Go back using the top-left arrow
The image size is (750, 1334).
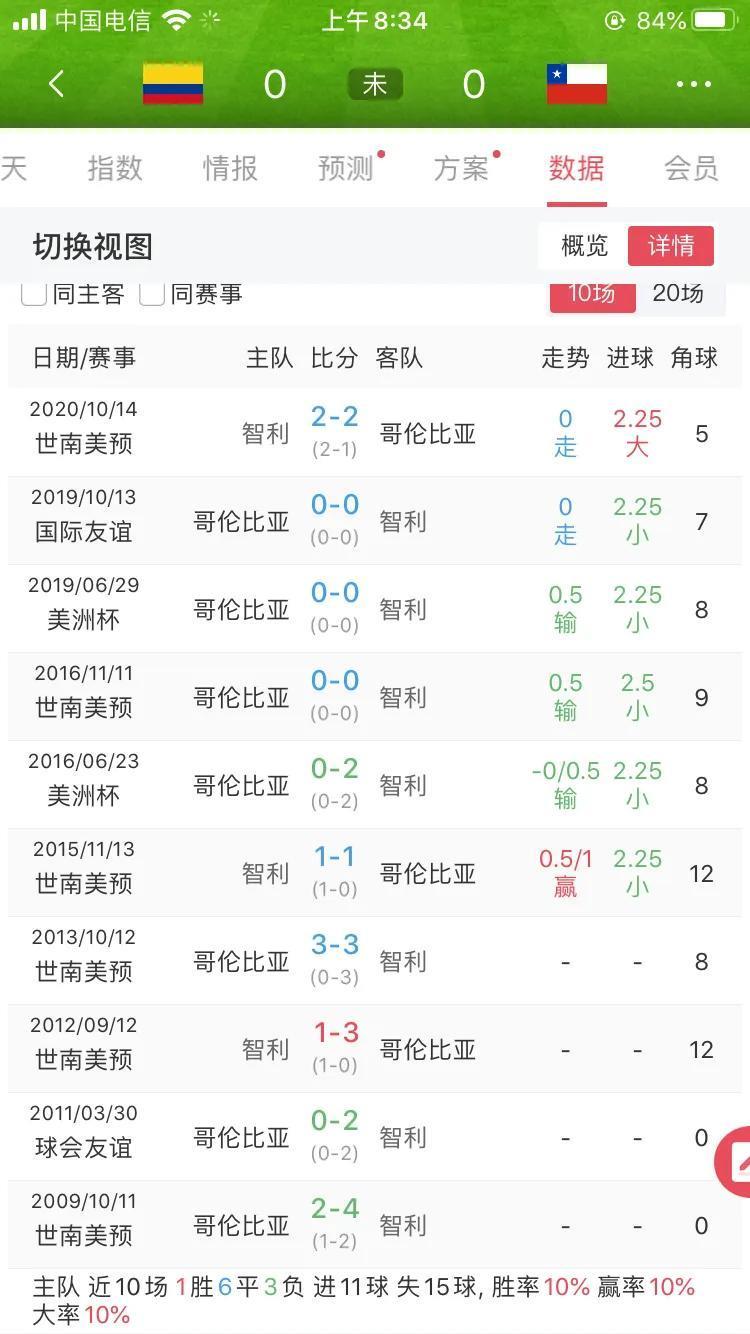coord(57,84)
